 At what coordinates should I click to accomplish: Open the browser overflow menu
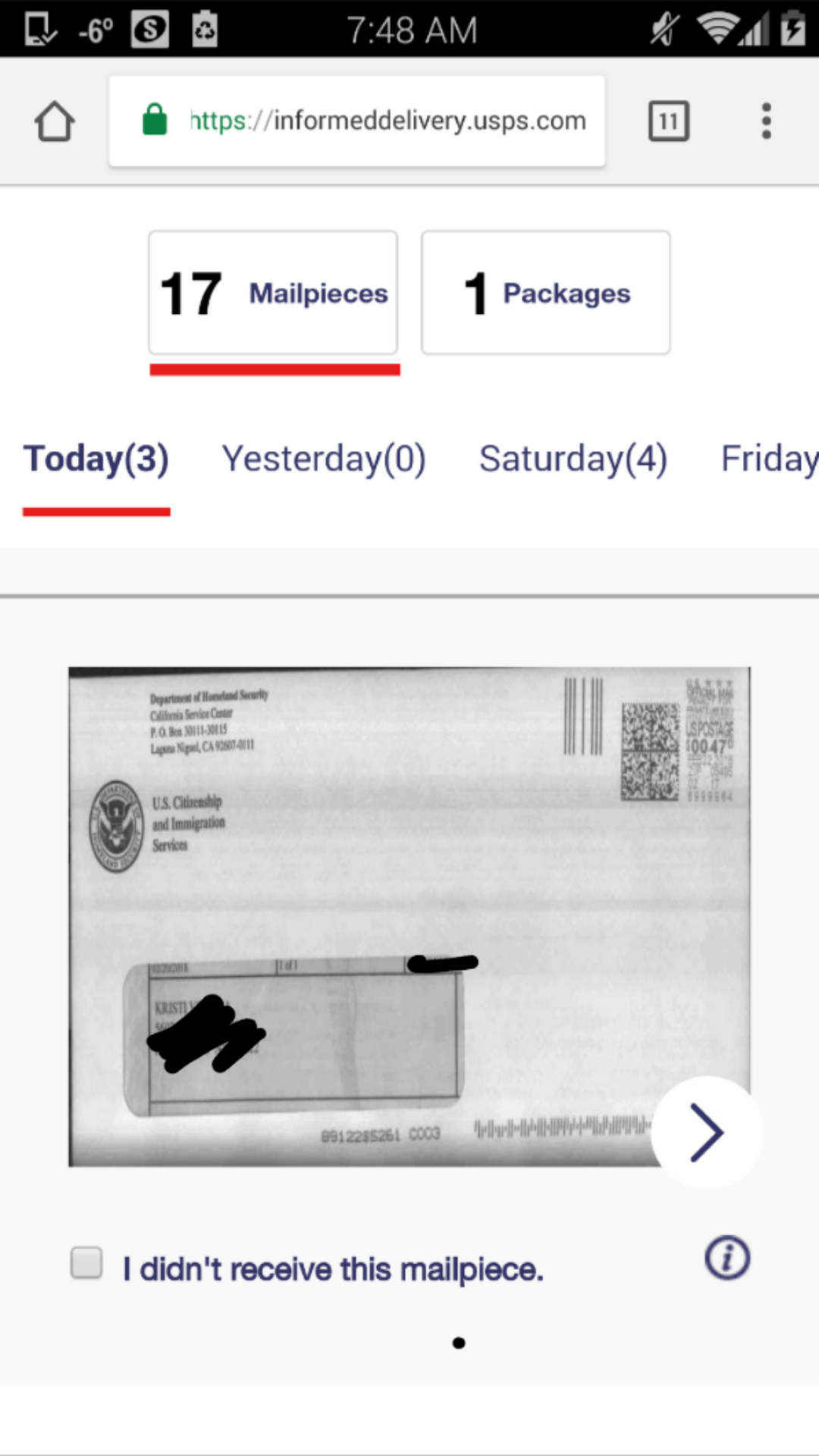point(767,121)
